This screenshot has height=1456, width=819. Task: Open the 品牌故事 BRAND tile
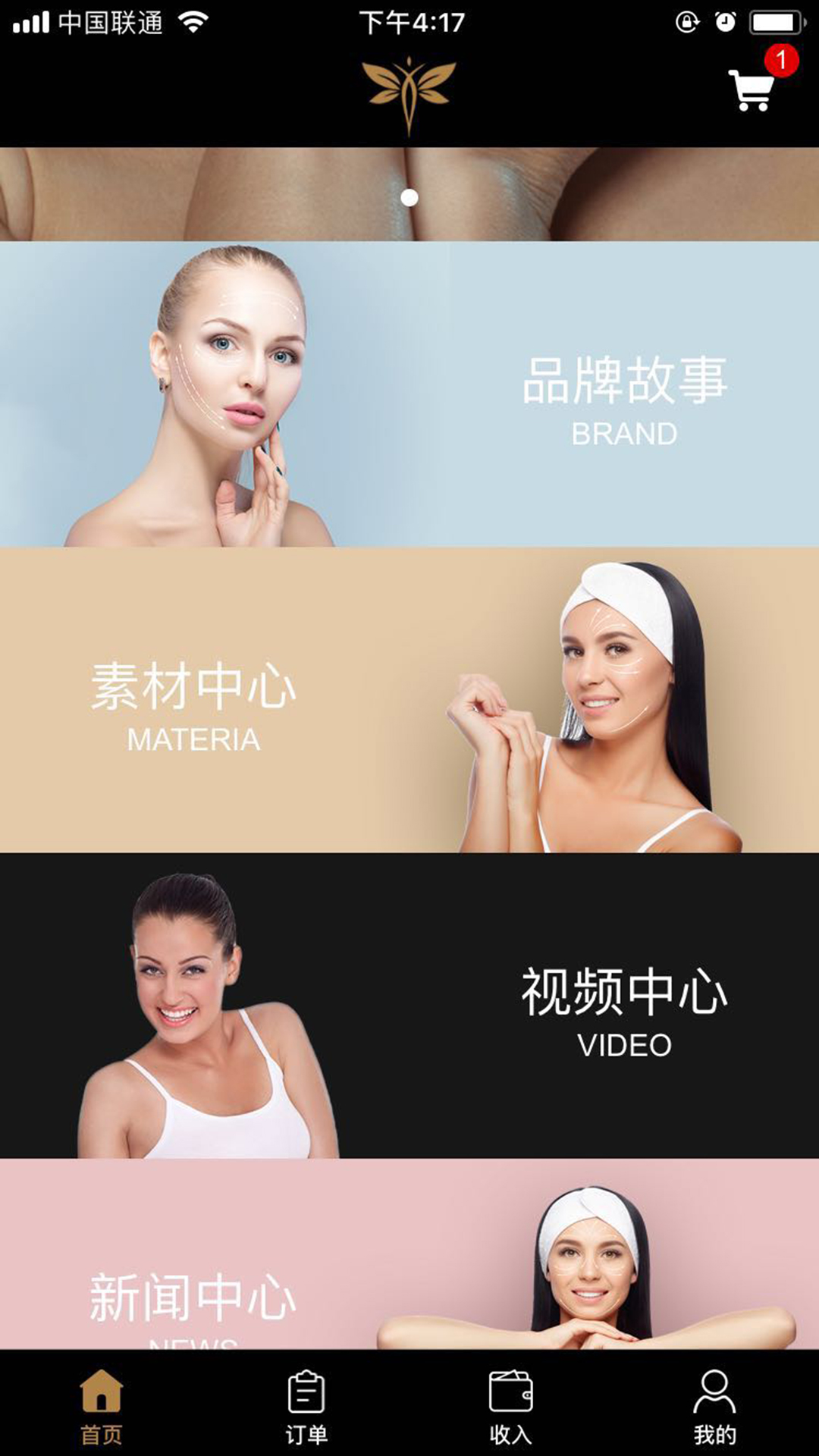pyautogui.click(x=409, y=394)
